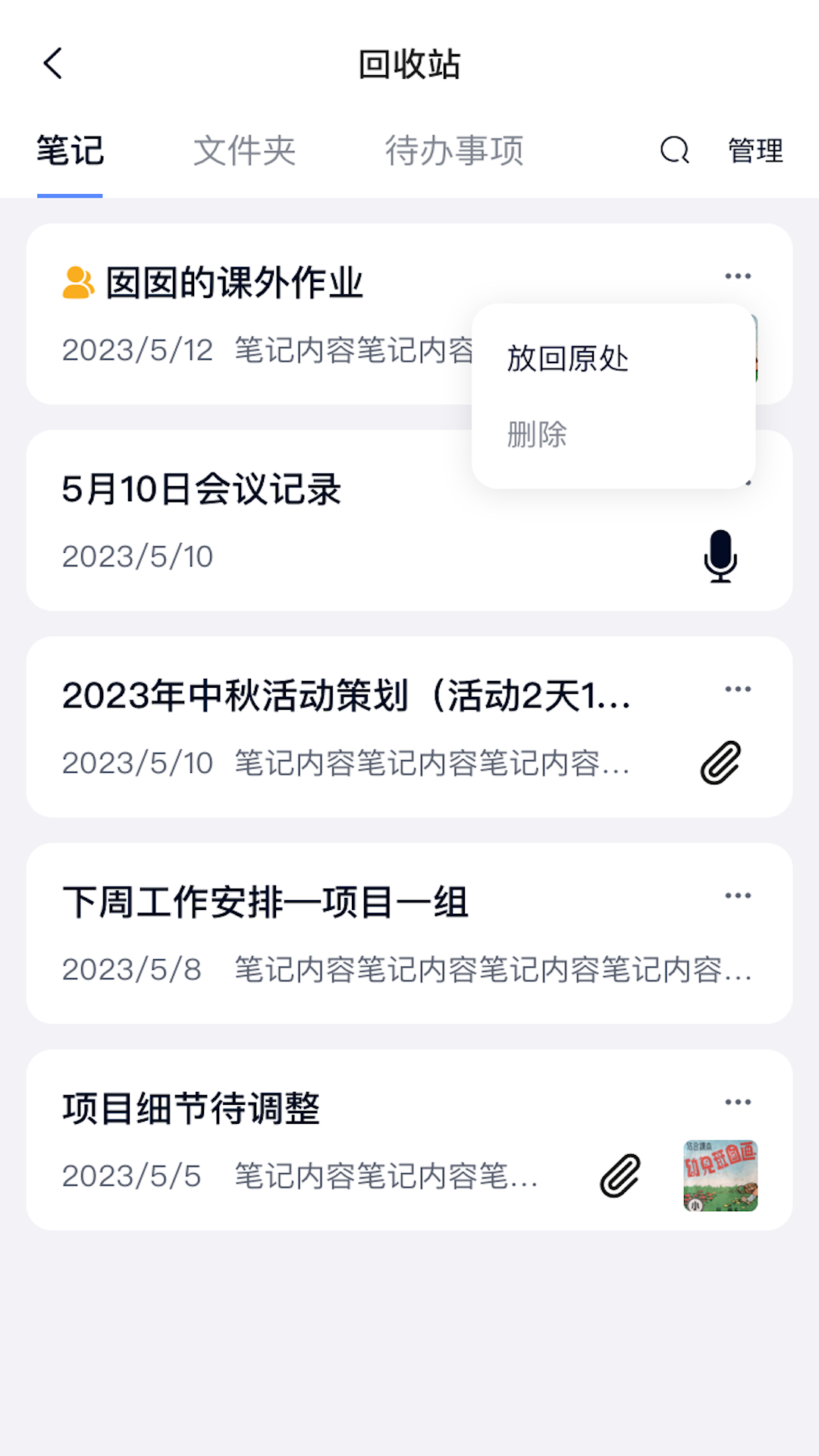Image resolution: width=819 pixels, height=1456 pixels.
Task: Select 放回原处 from the context menu
Action: 567,360
